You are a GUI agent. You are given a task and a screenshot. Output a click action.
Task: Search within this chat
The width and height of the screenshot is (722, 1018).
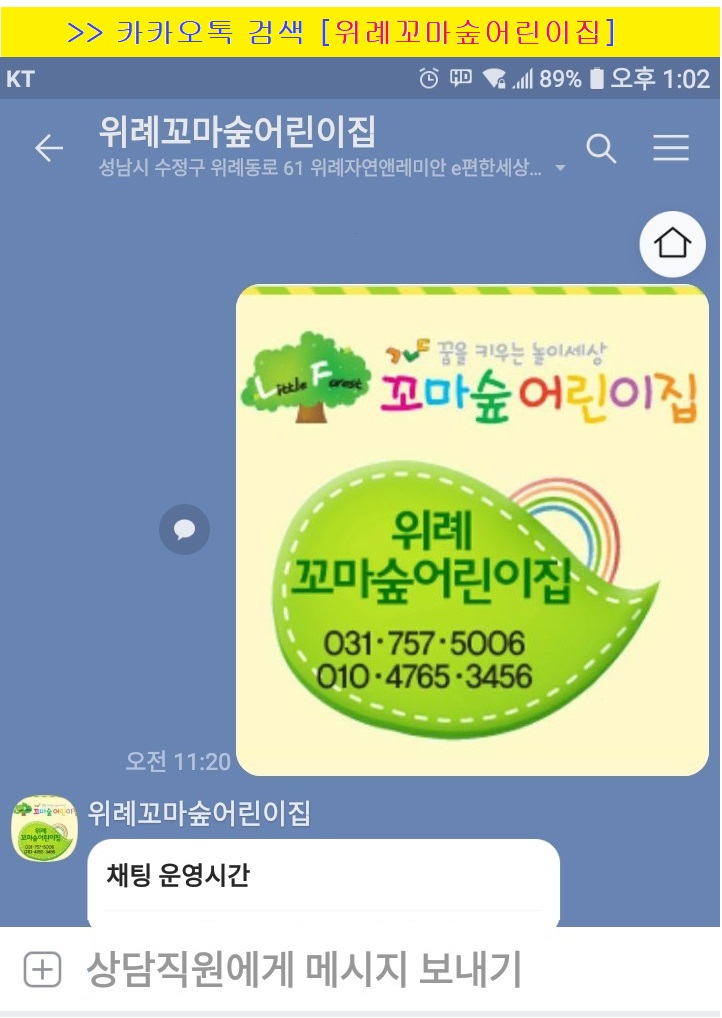(x=601, y=149)
